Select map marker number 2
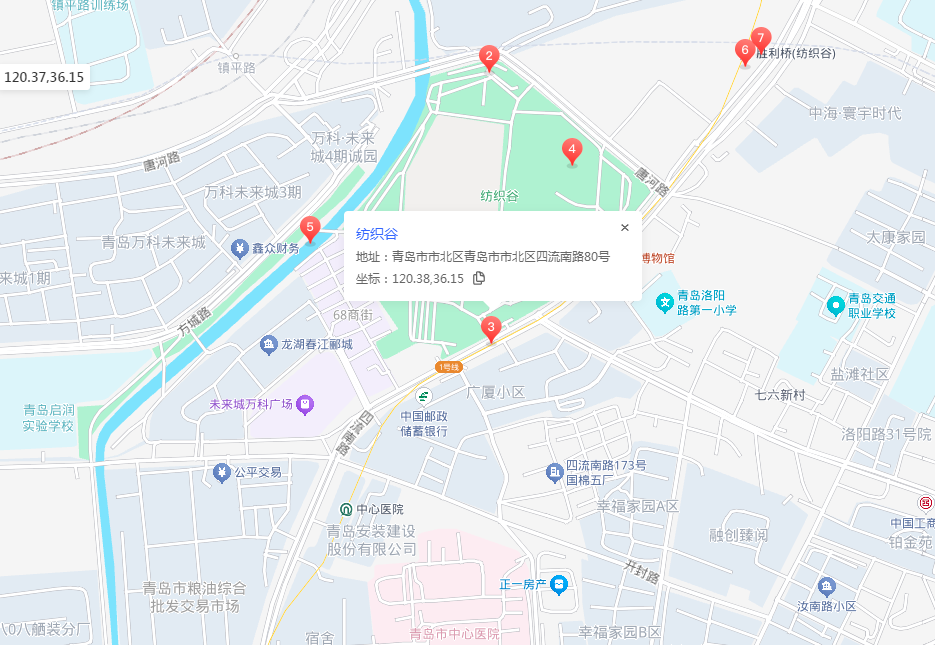The width and height of the screenshot is (935, 645). (x=489, y=57)
